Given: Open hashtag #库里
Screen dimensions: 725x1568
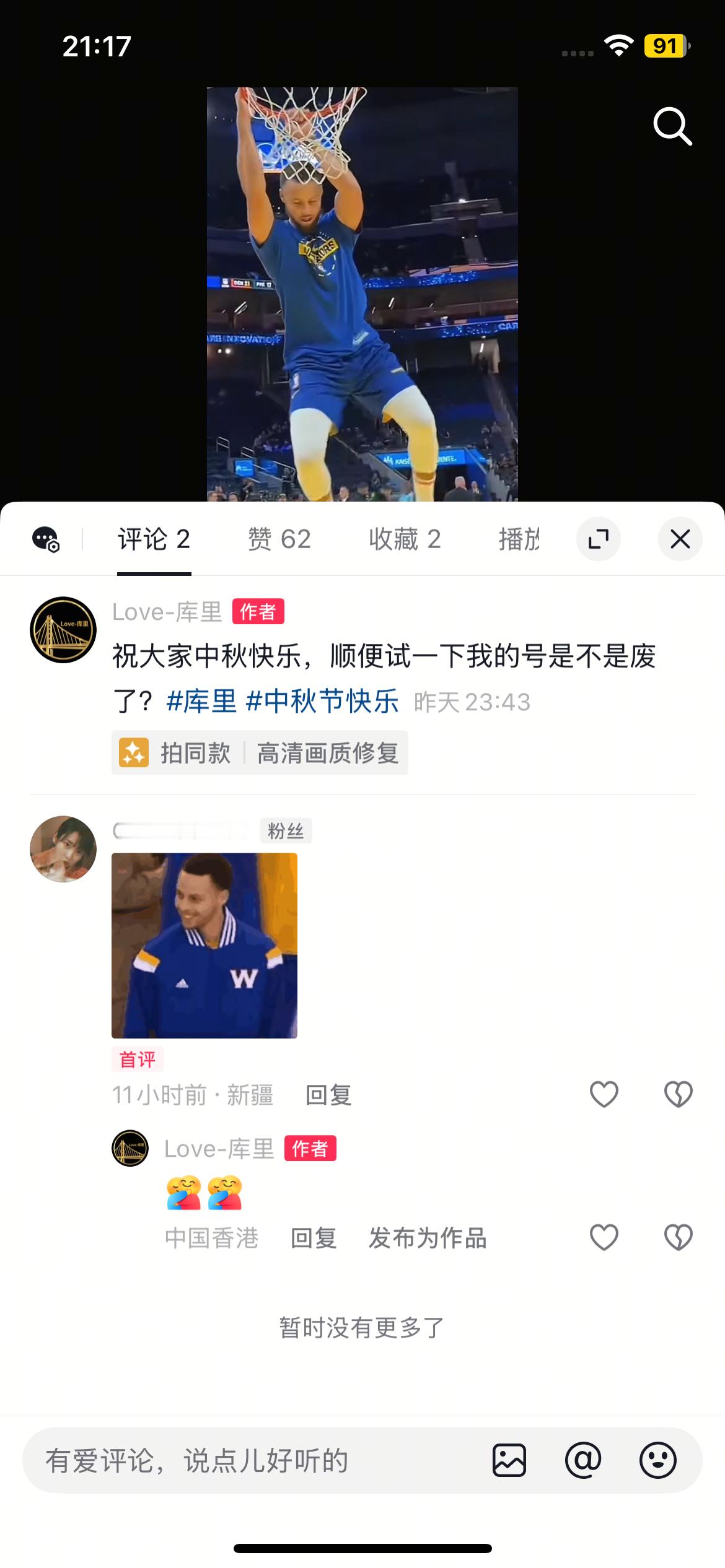Looking at the screenshot, I should (x=201, y=702).
